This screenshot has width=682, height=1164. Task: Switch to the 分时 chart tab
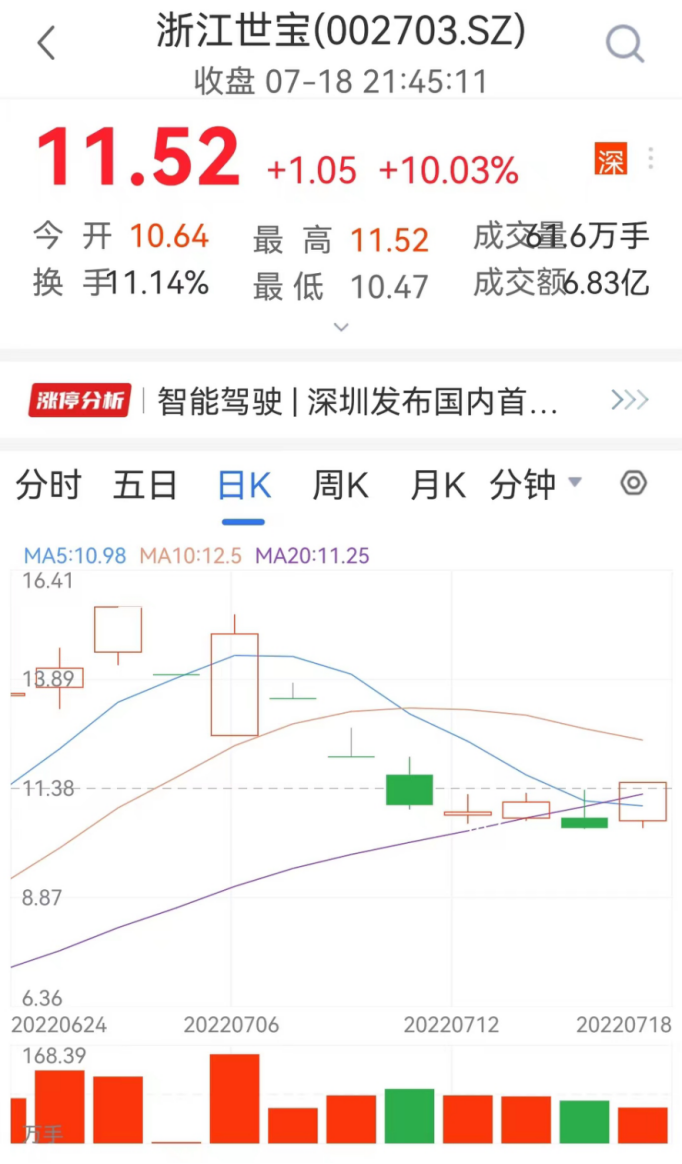(49, 485)
